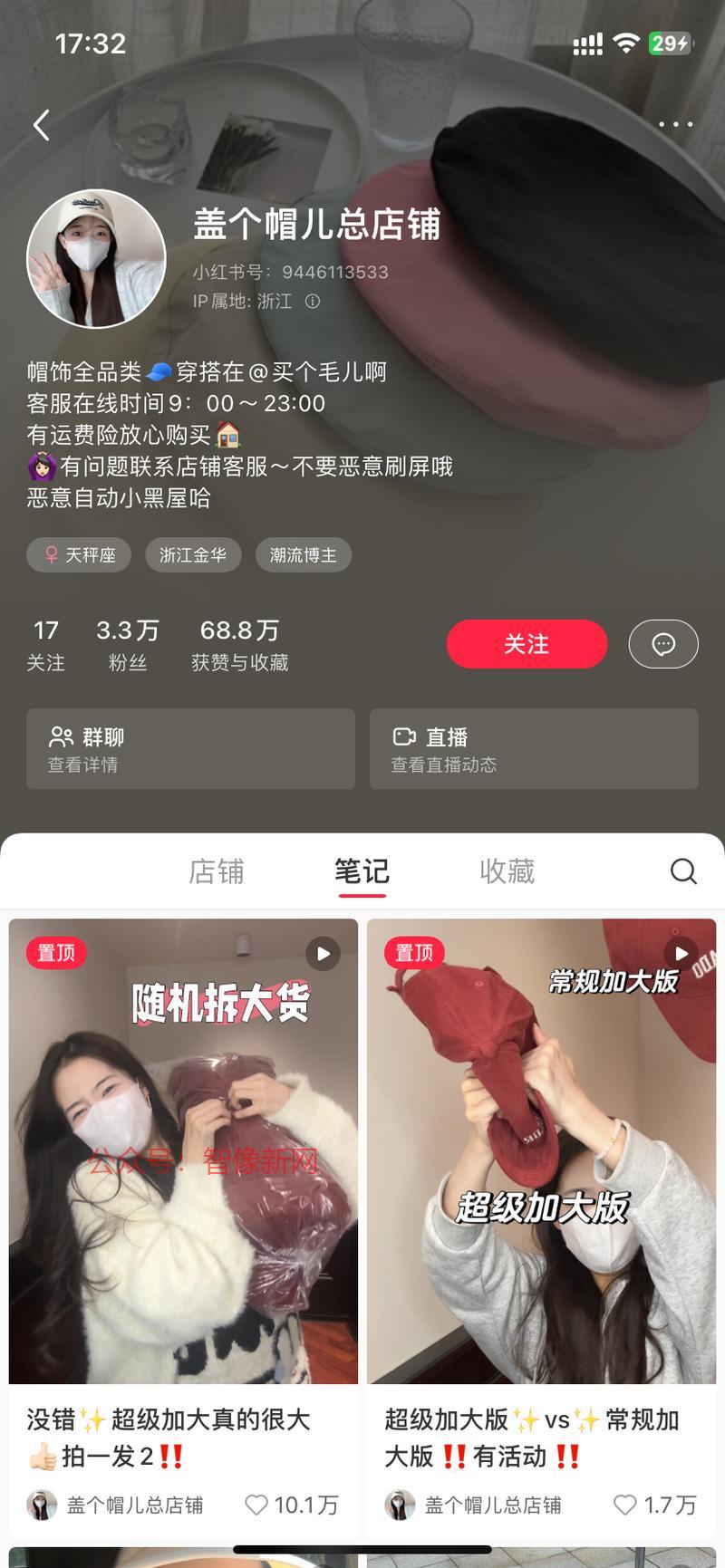The height and width of the screenshot is (1568, 725).
Task: Like the note with 1.7万 likes
Action: click(625, 1505)
